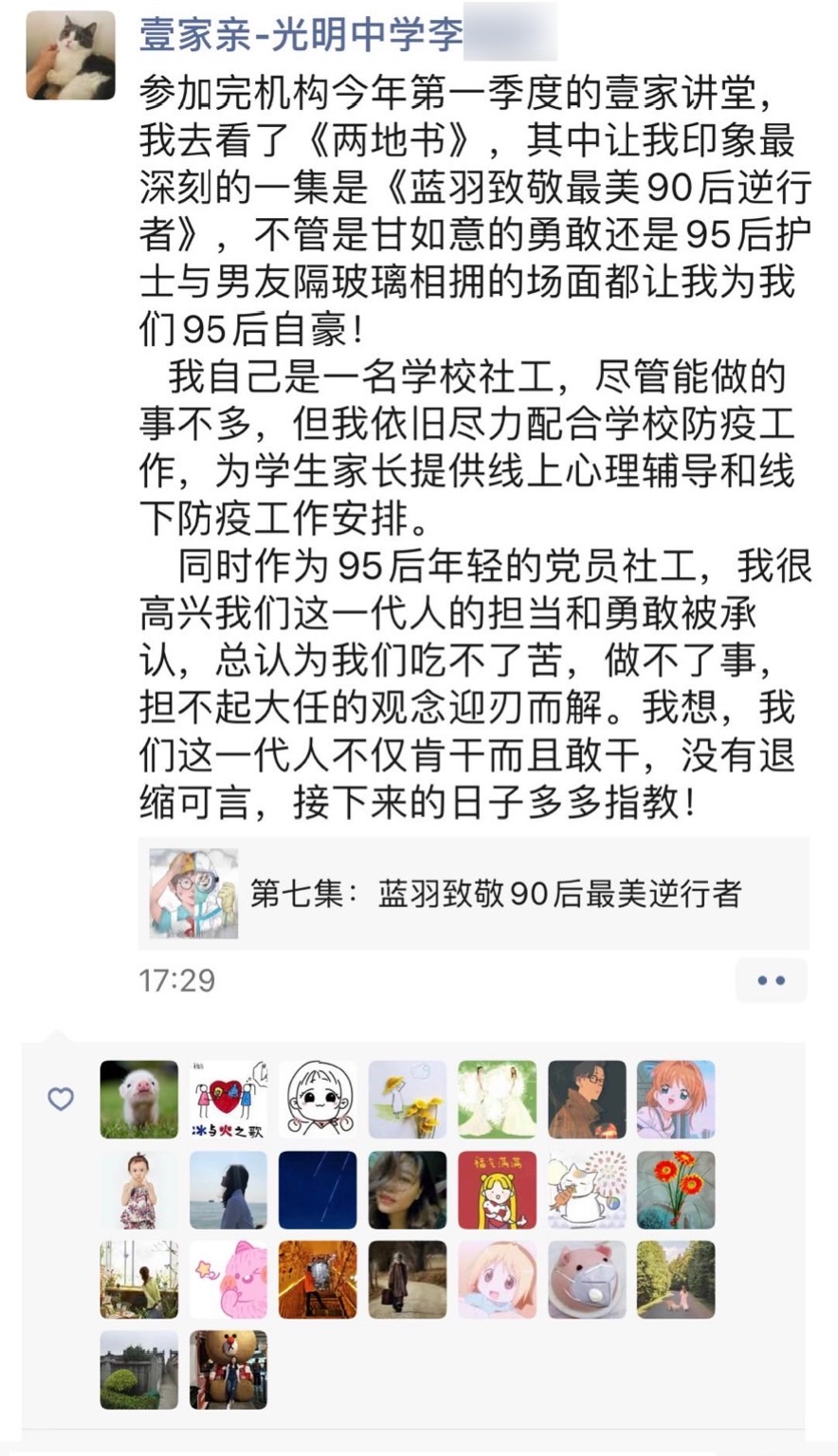The image size is (838, 1456).
Task: View the liker with the red gerbera flowers avatar
Action: (x=676, y=1190)
